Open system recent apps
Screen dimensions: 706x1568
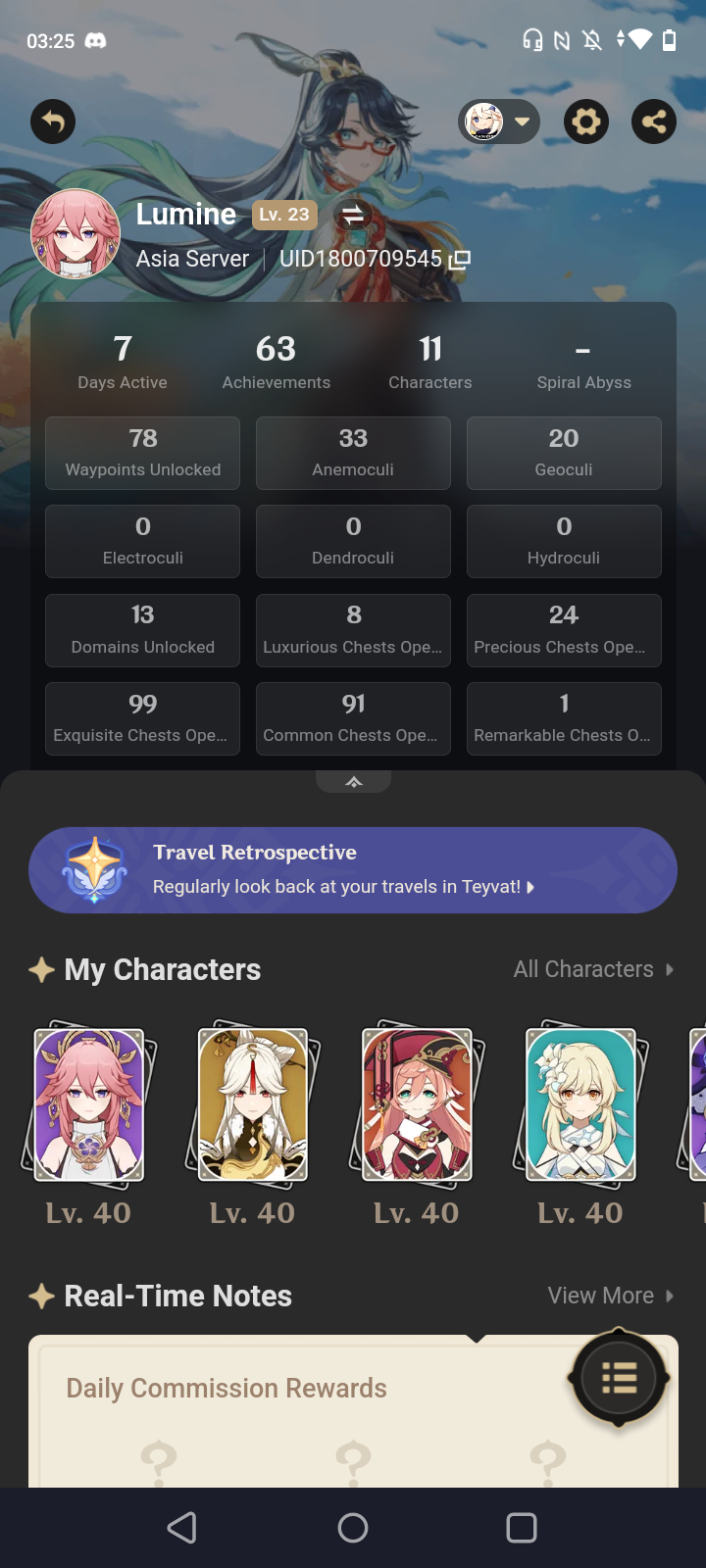(x=522, y=1527)
